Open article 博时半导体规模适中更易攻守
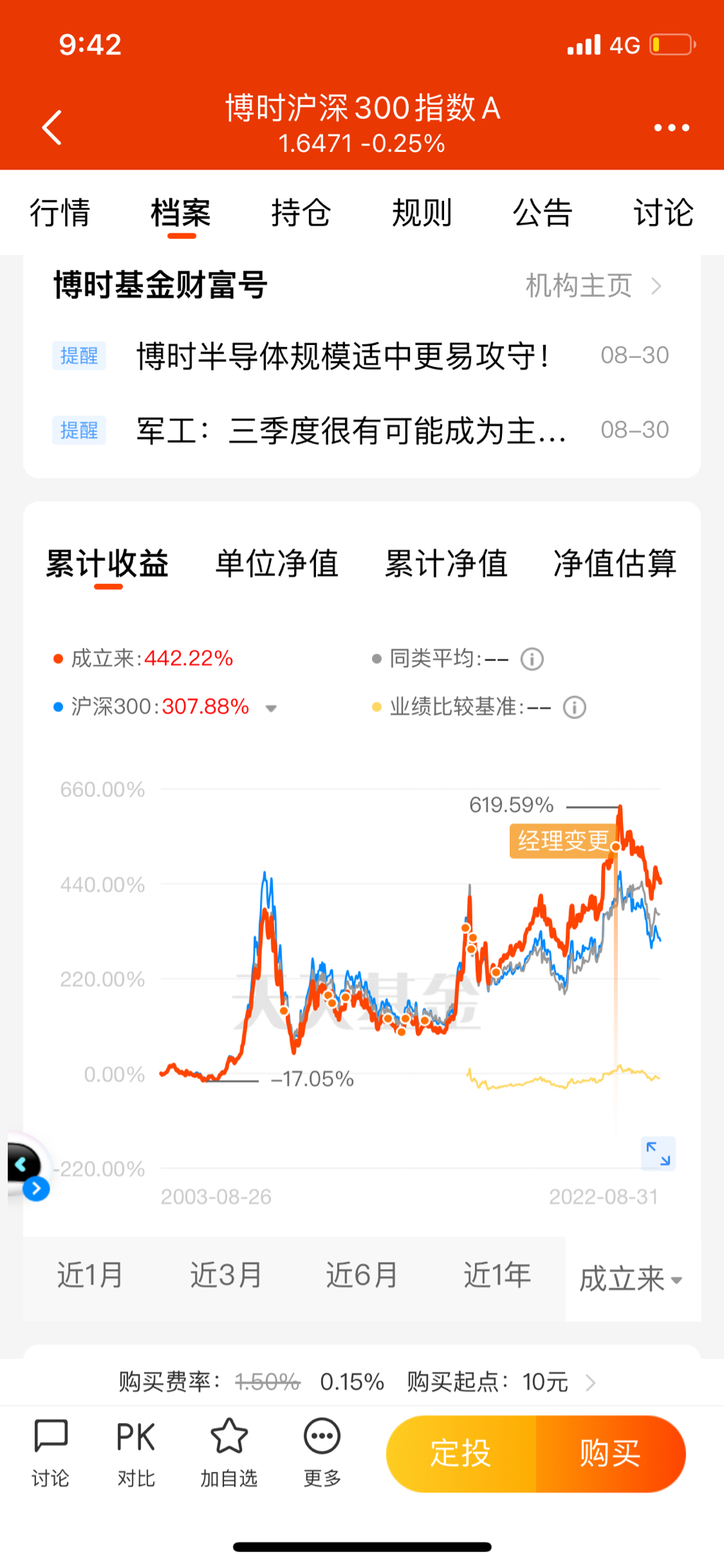Viewport: 724px width, 1568px height. [x=343, y=356]
